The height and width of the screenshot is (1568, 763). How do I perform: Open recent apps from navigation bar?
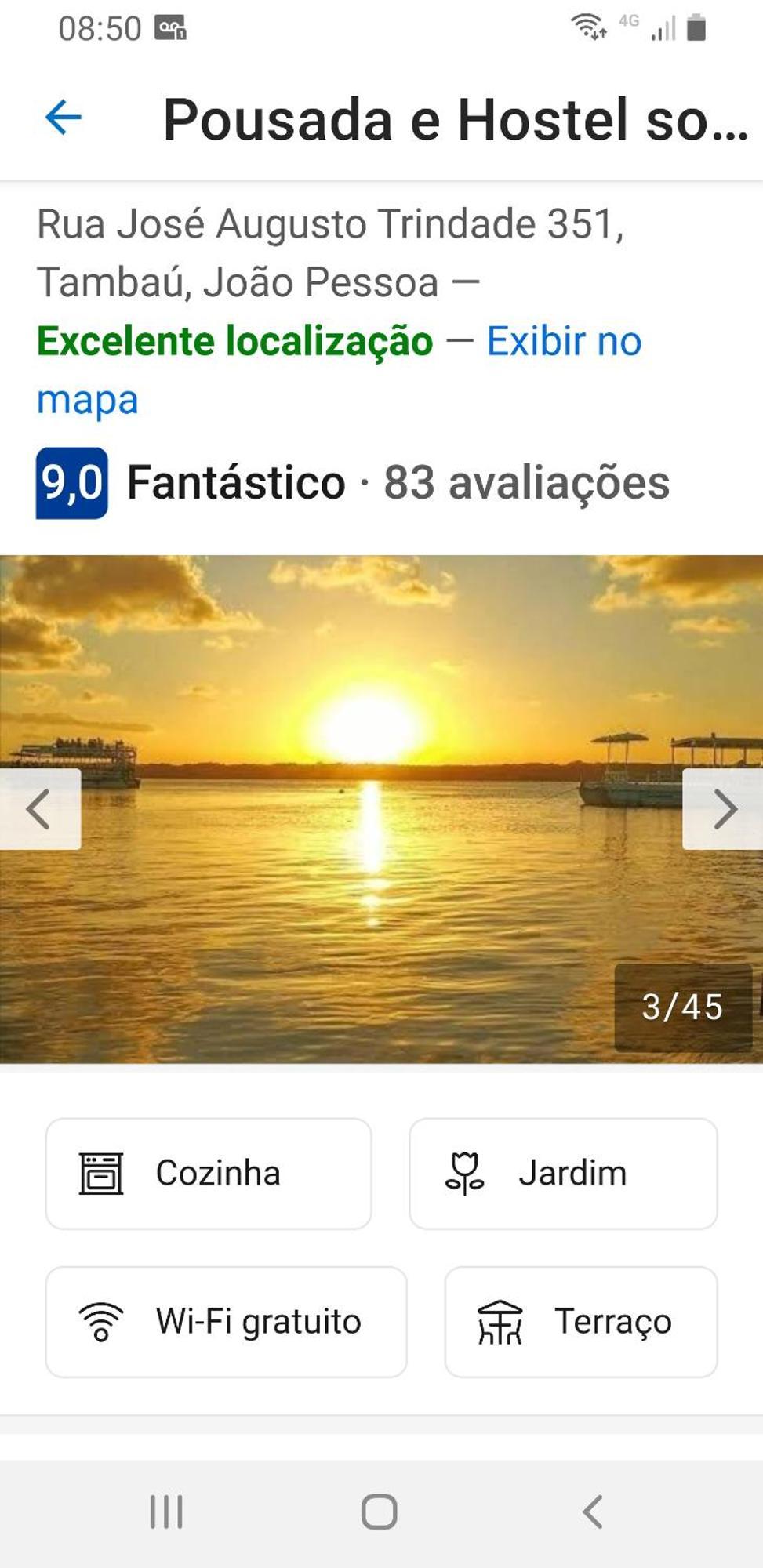click(x=166, y=1512)
